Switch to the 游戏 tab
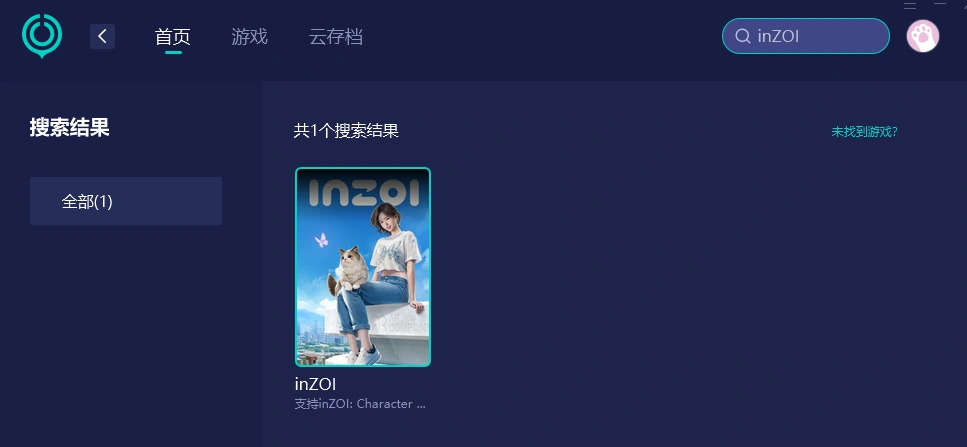The image size is (967, 447). [x=249, y=37]
